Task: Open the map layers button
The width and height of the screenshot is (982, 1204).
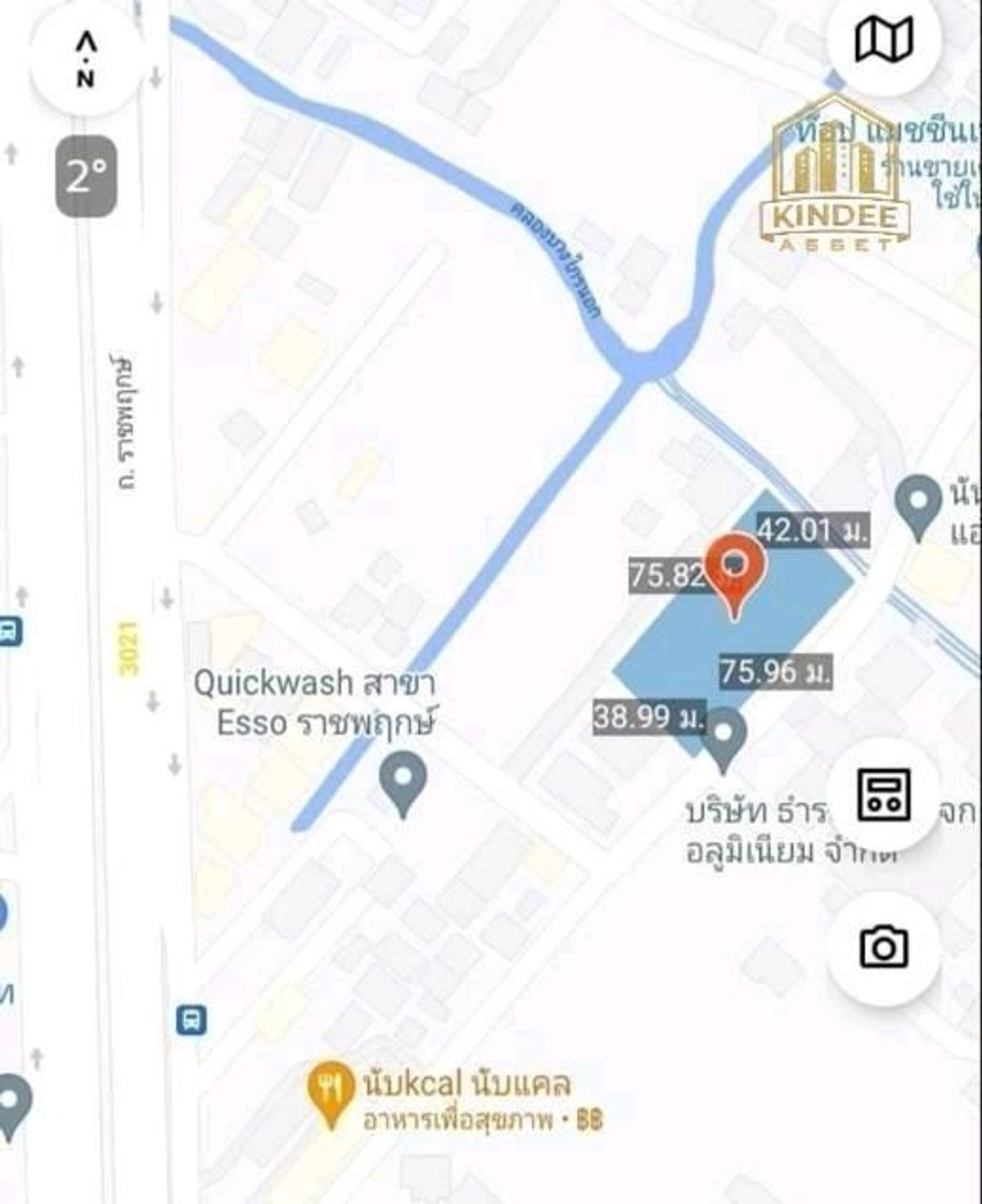Action: click(884, 39)
